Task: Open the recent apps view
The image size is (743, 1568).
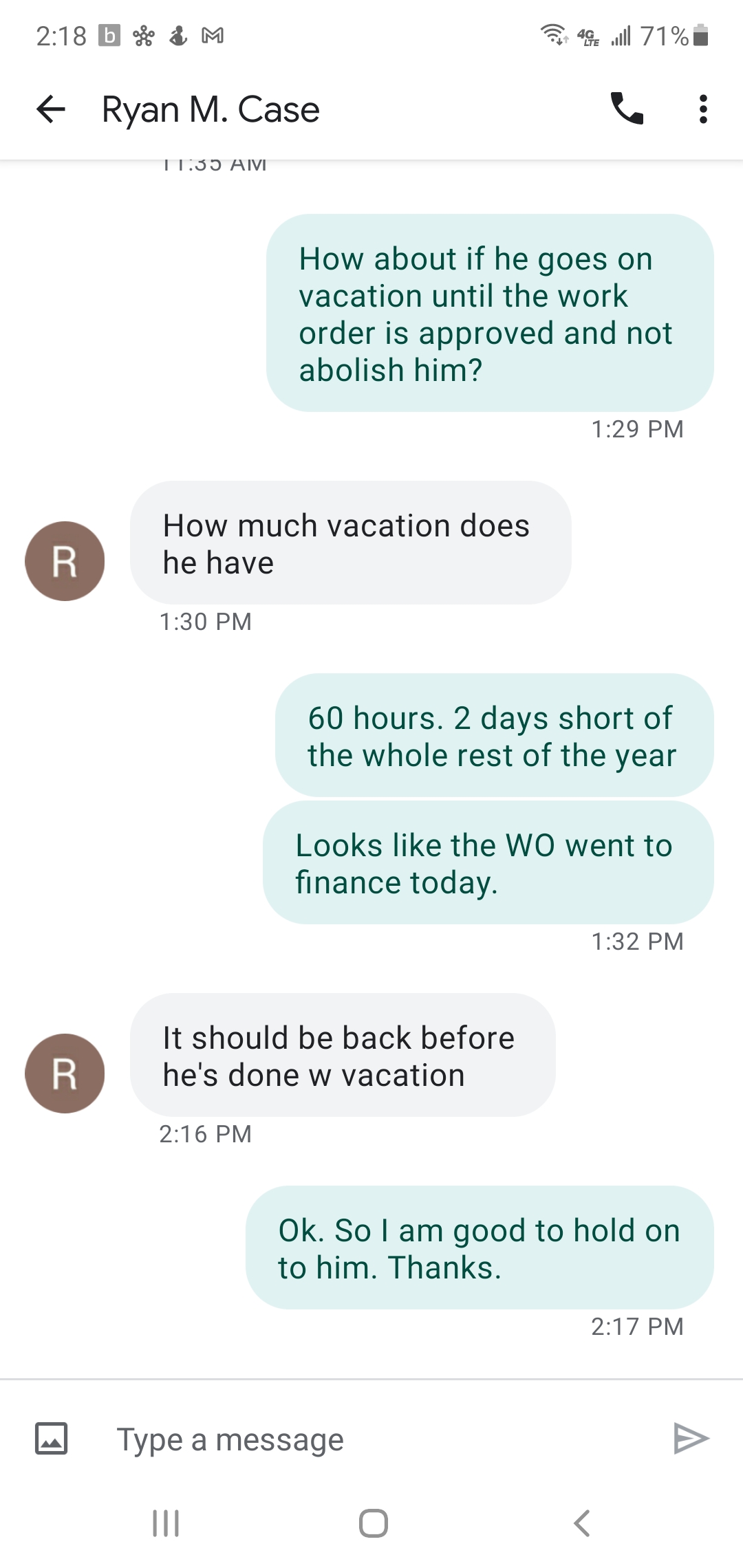Action: point(165,1523)
